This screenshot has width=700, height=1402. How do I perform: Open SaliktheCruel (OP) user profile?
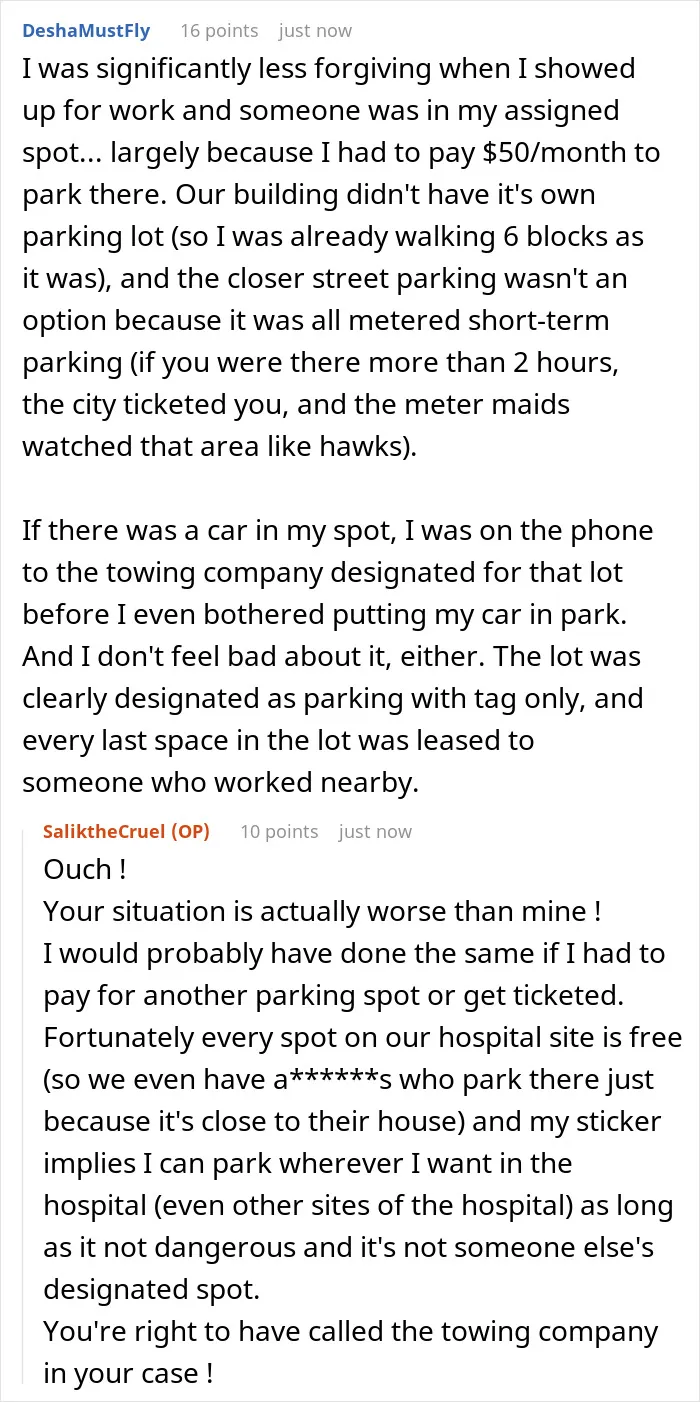[x=127, y=831]
